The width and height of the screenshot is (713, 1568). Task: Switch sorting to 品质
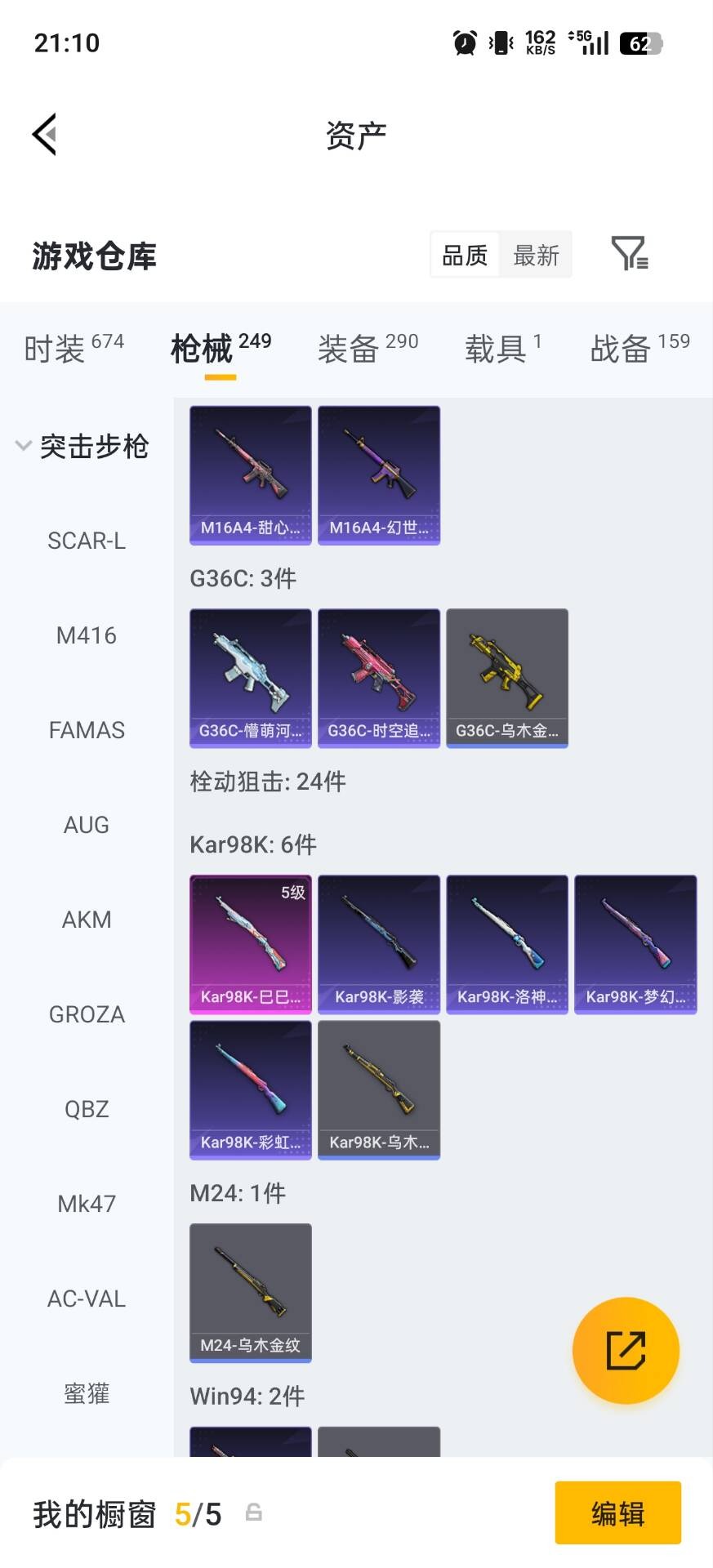(463, 255)
